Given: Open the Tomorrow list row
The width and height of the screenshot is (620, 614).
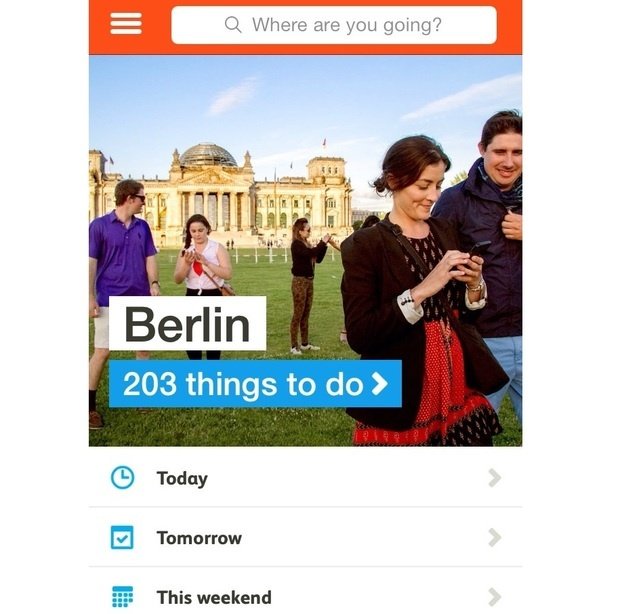Looking at the screenshot, I should [x=305, y=538].
